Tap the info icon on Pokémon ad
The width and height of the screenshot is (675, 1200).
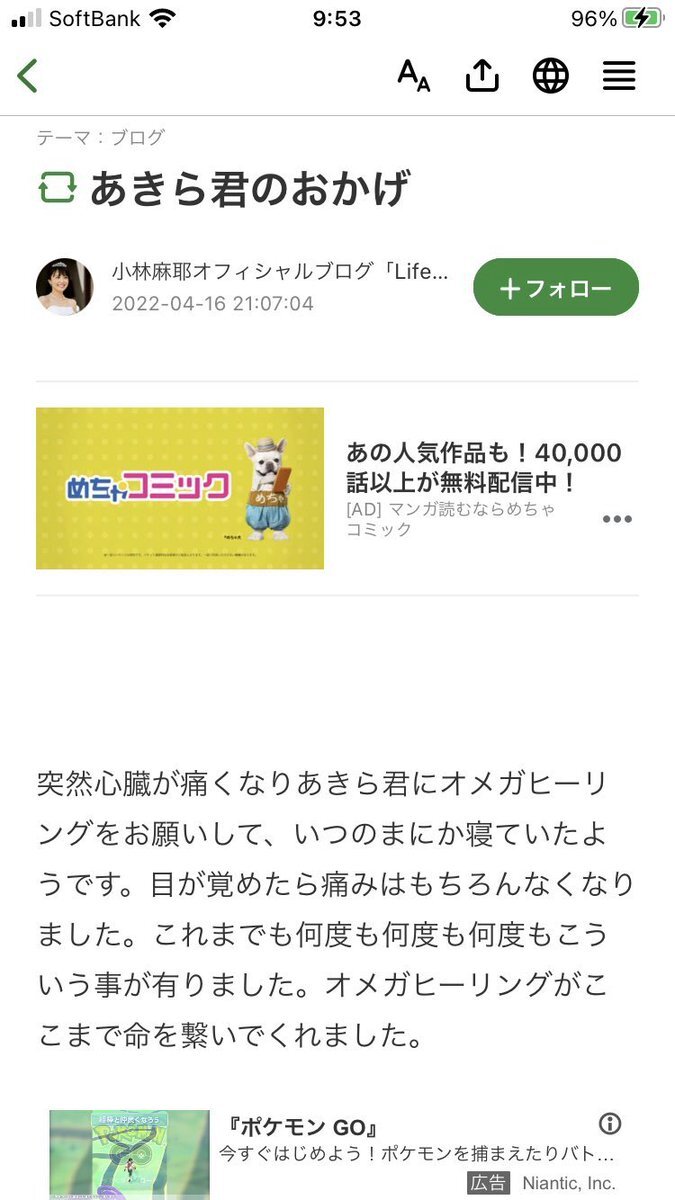pyautogui.click(x=609, y=1124)
